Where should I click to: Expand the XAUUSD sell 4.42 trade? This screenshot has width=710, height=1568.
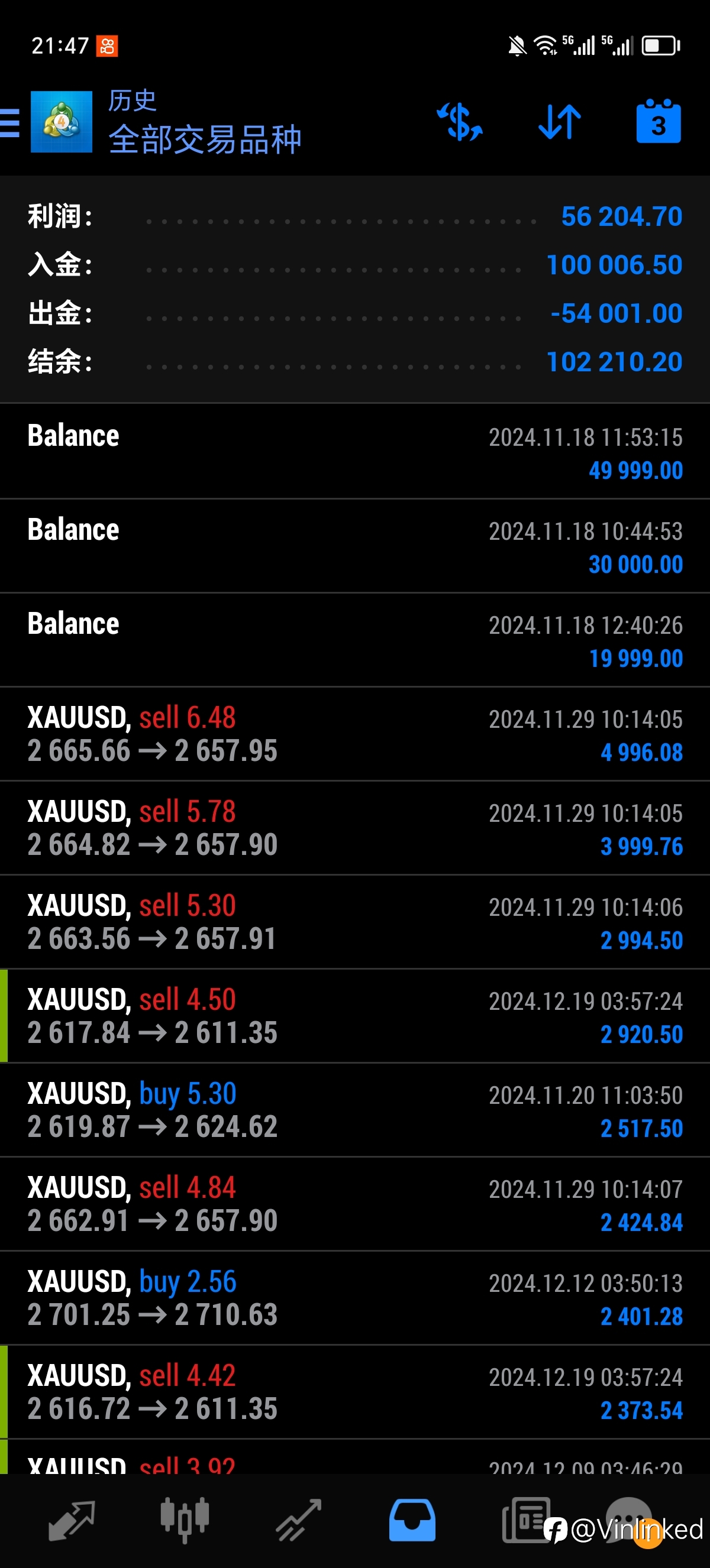[355, 1393]
